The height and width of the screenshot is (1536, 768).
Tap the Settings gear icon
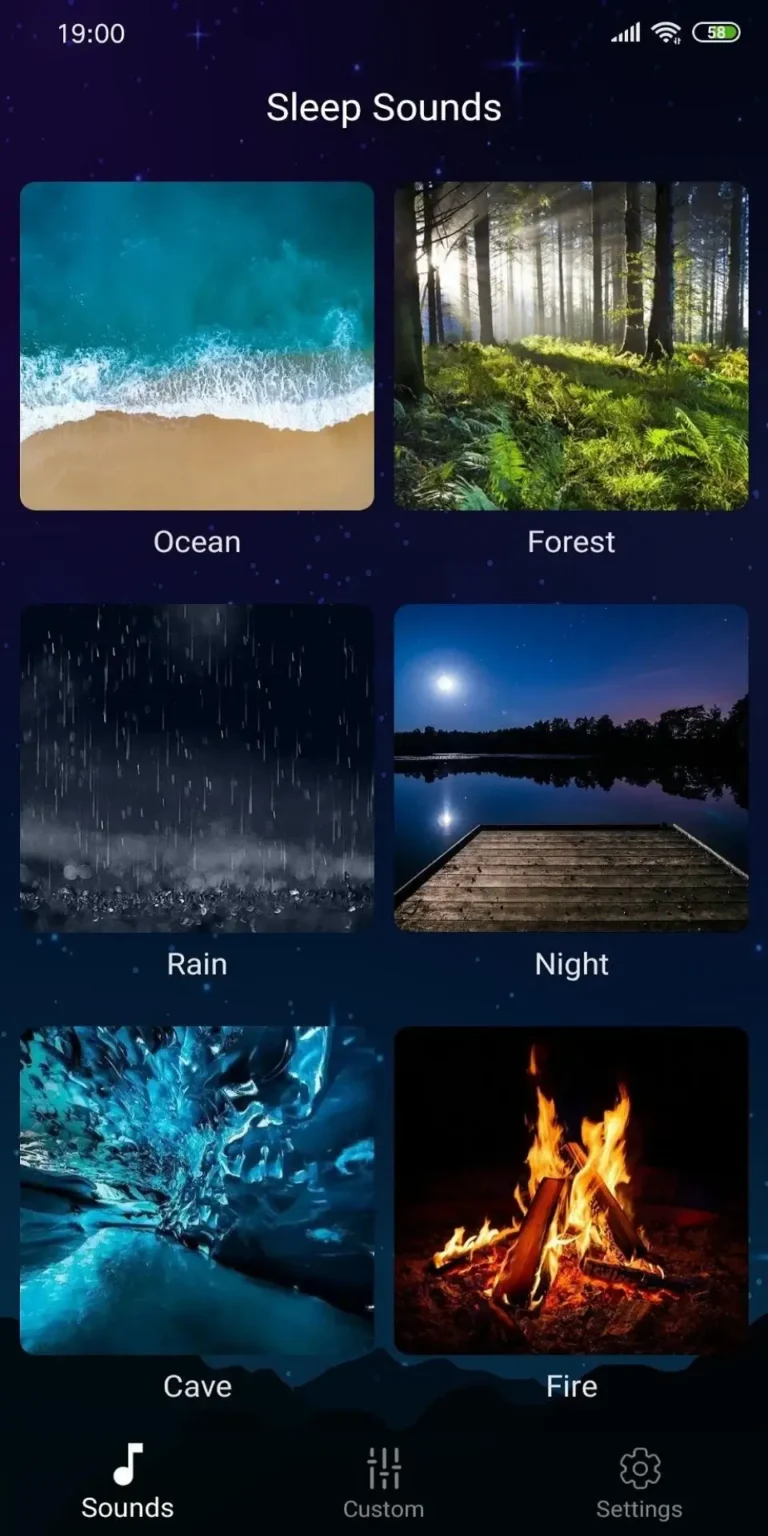tap(639, 1468)
